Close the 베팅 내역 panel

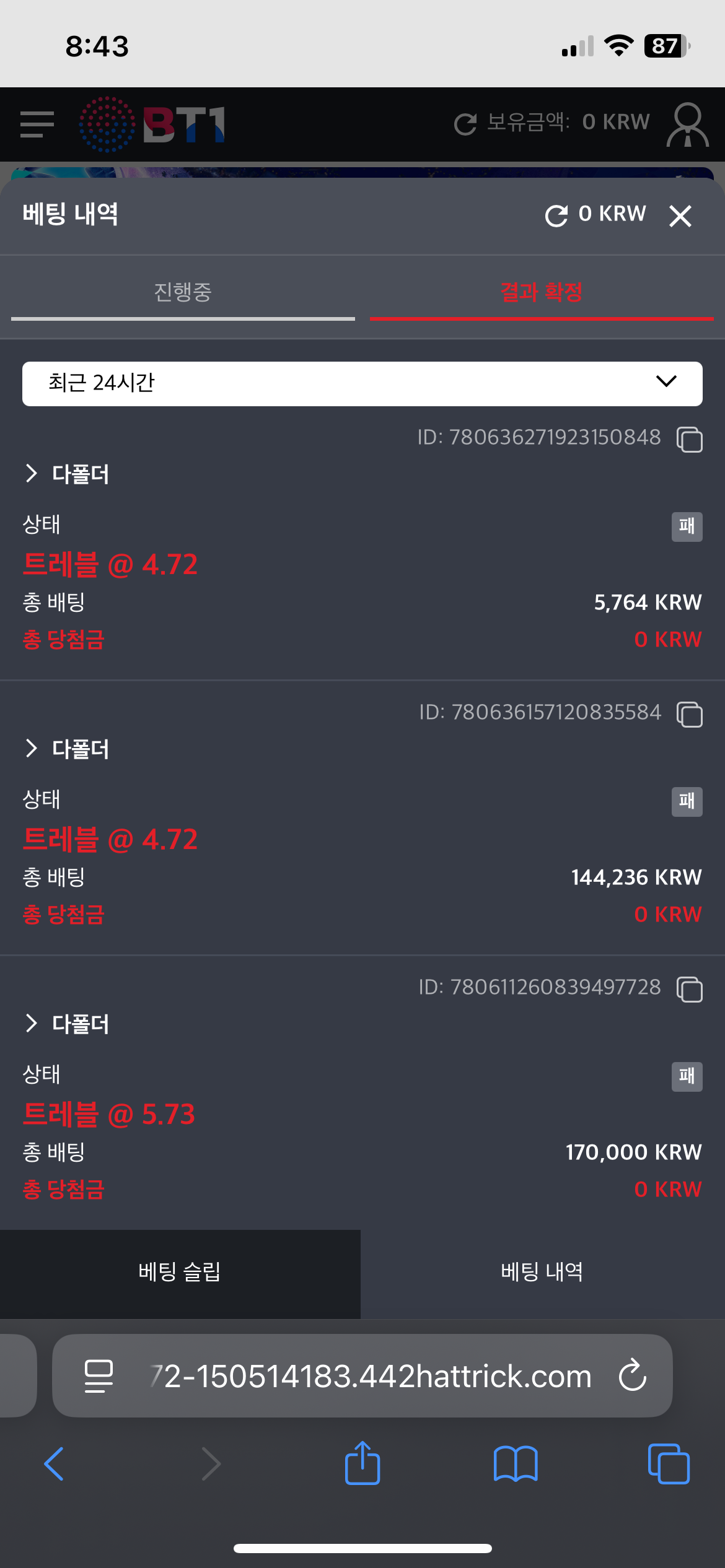pos(680,216)
